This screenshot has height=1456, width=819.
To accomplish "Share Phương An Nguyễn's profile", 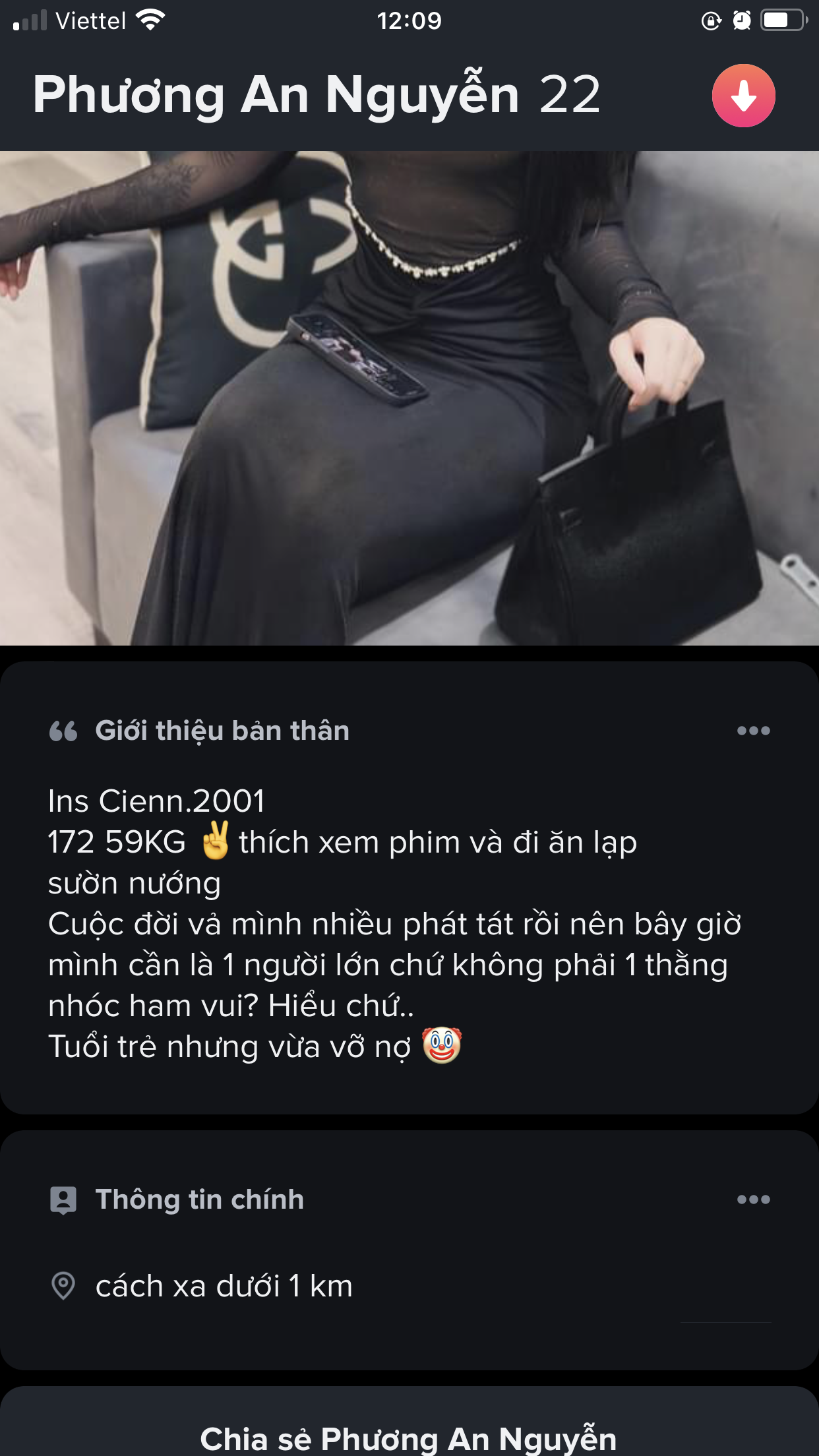I will pyautogui.click(x=409, y=1438).
